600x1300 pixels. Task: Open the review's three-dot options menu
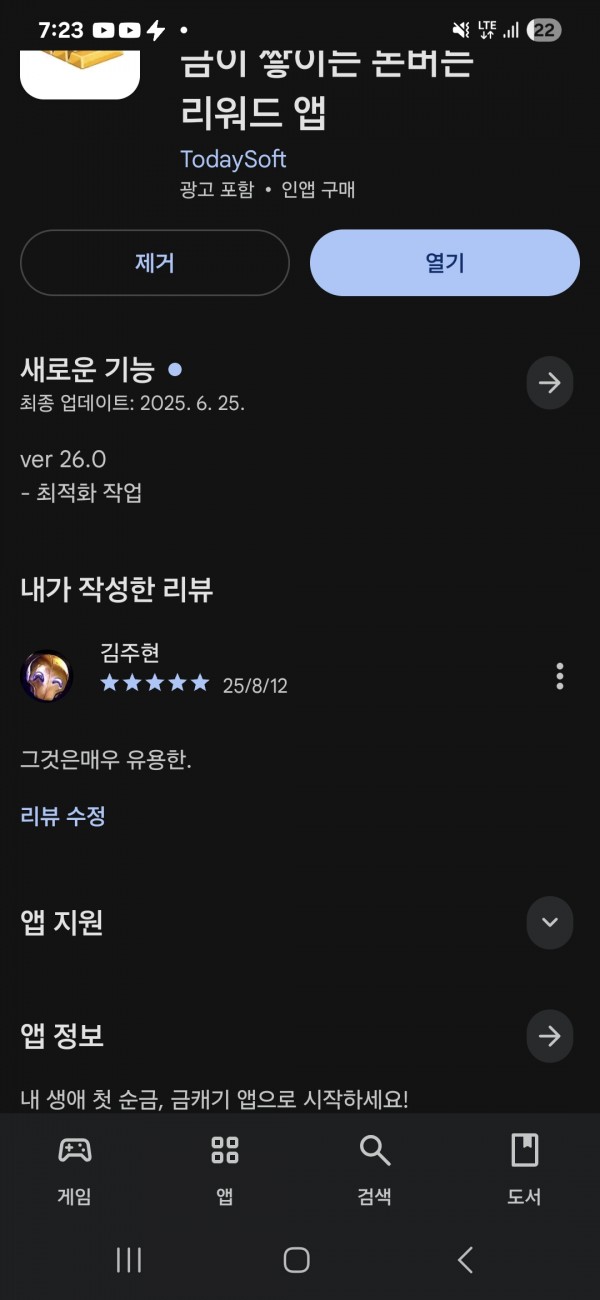click(559, 676)
